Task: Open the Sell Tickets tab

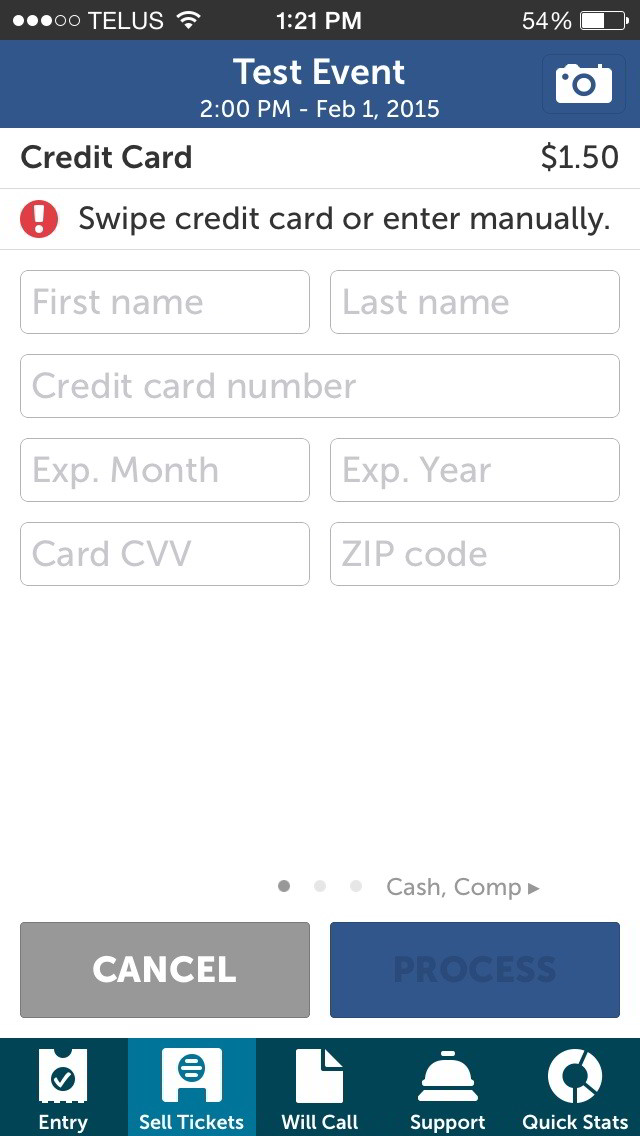Action: pos(192,1087)
